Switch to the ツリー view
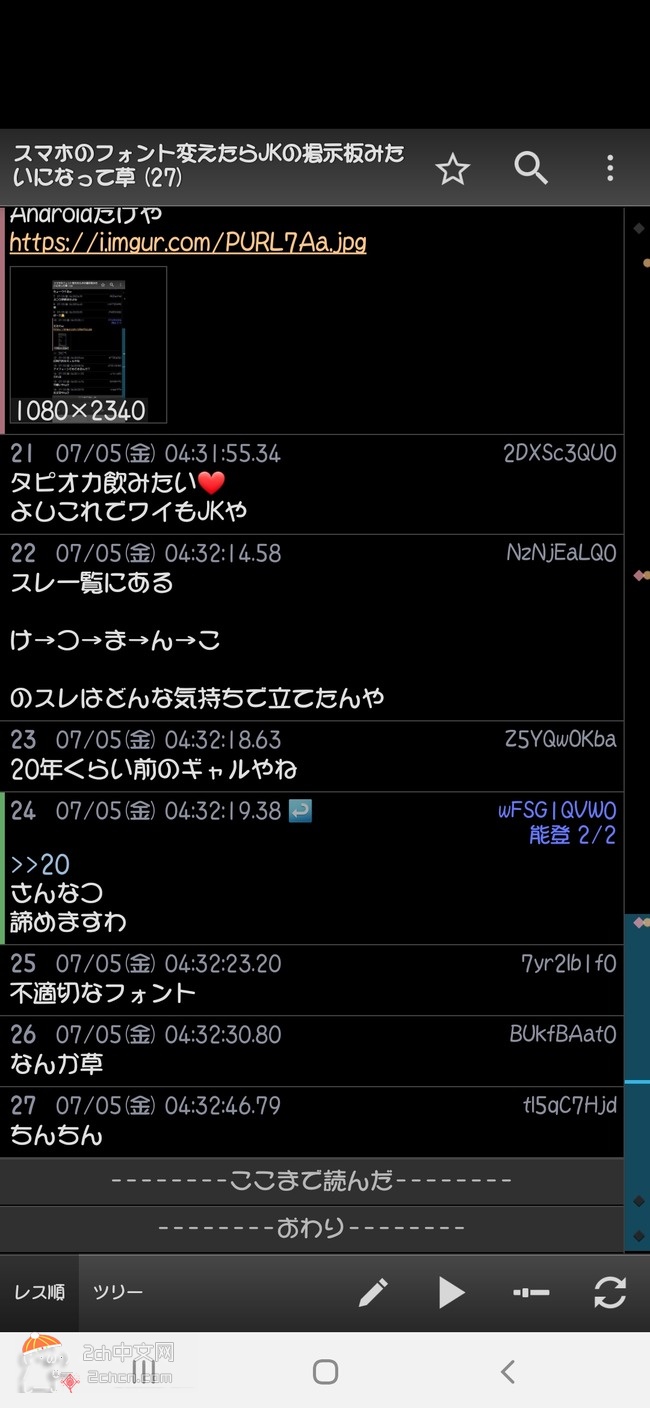 coord(118,1292)
